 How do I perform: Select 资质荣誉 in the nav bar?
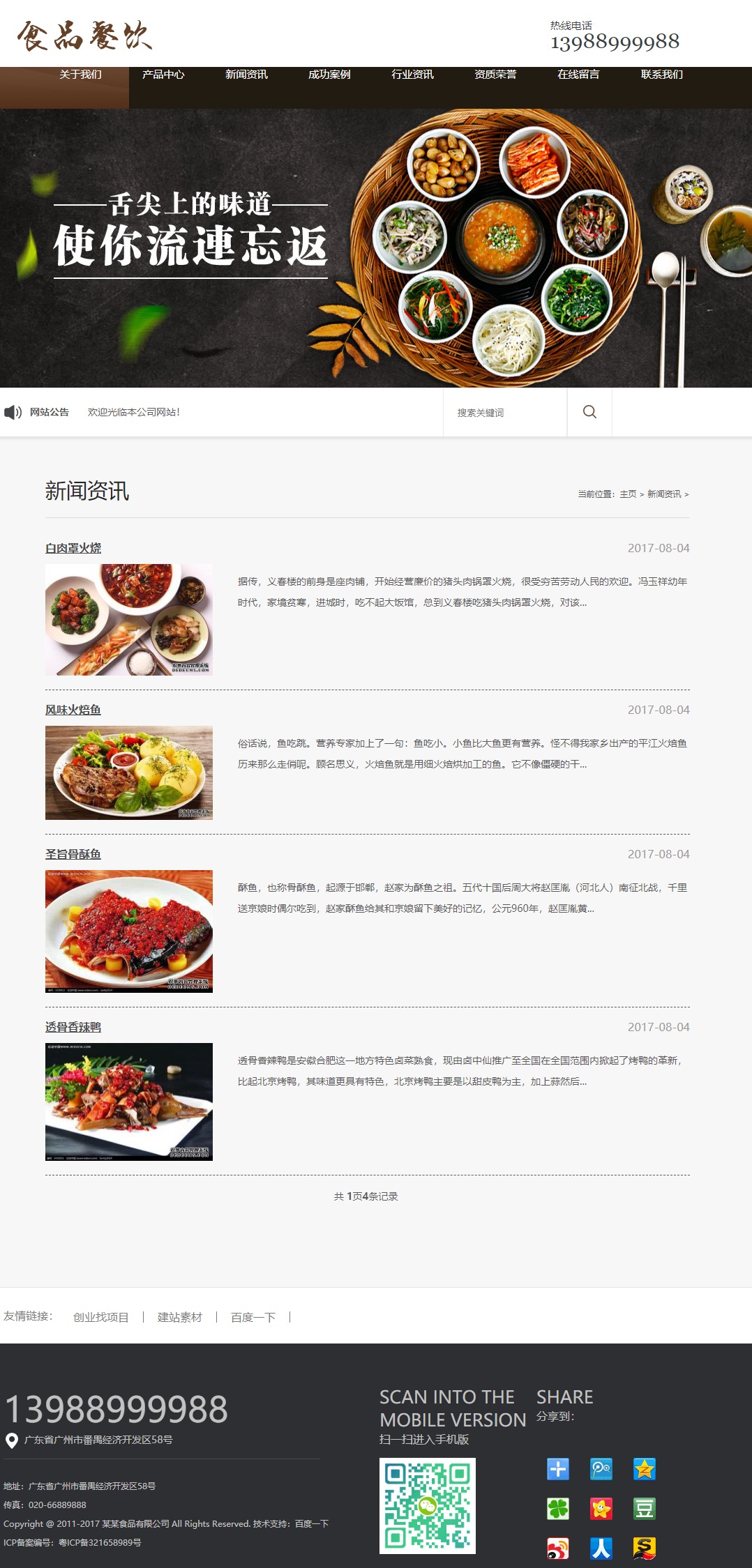495,75
